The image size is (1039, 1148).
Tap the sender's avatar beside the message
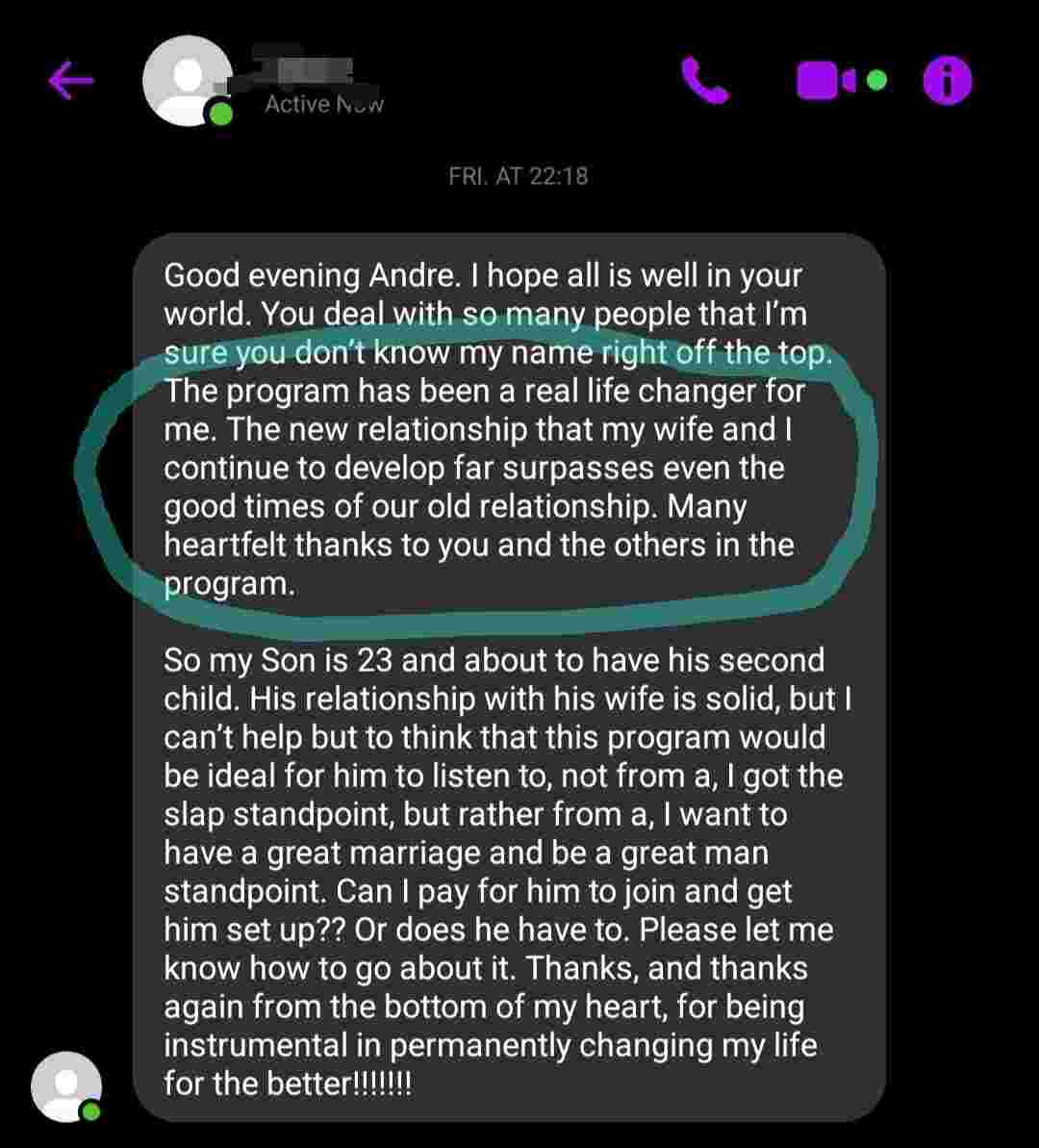point(66,1086)
